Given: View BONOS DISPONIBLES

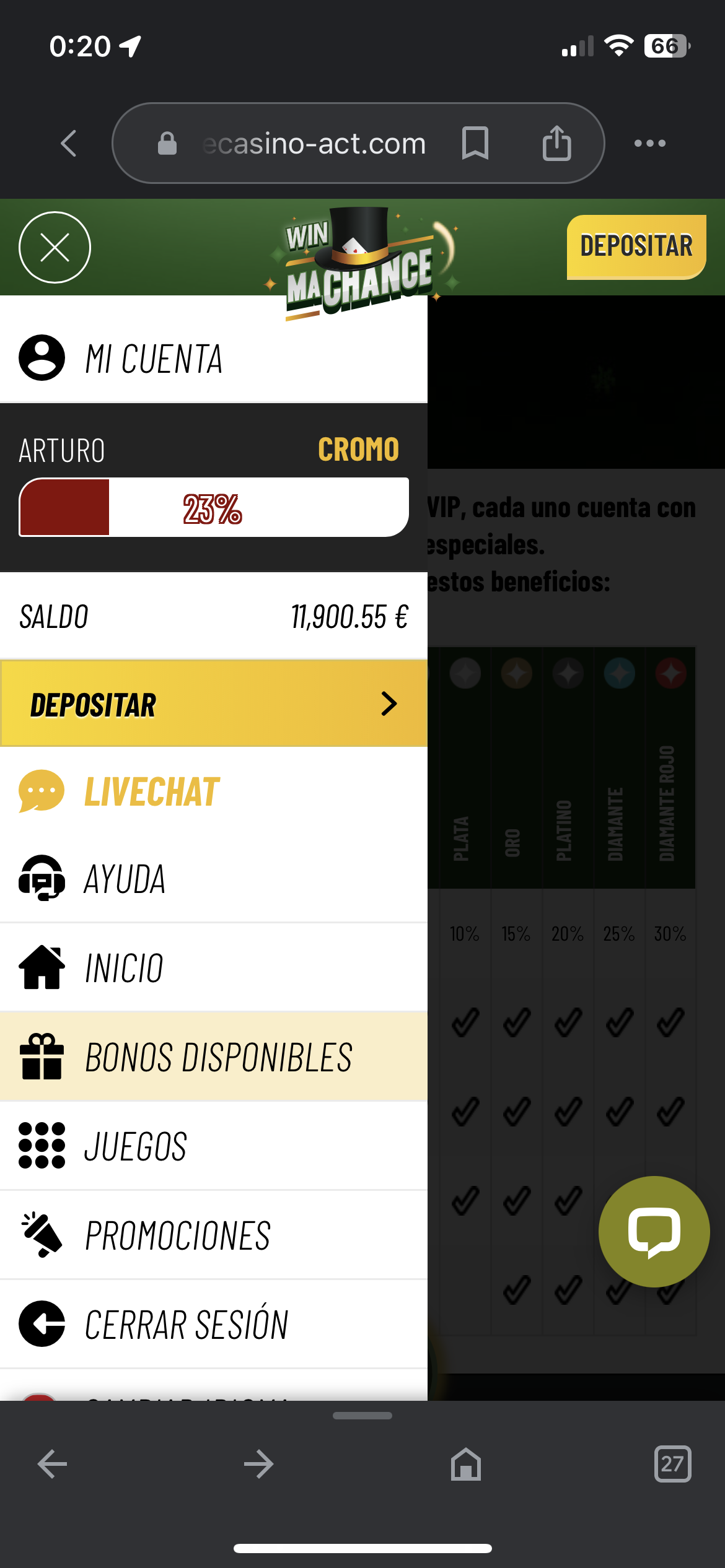Looking at the screenshot, I should tap(217, 1057).
